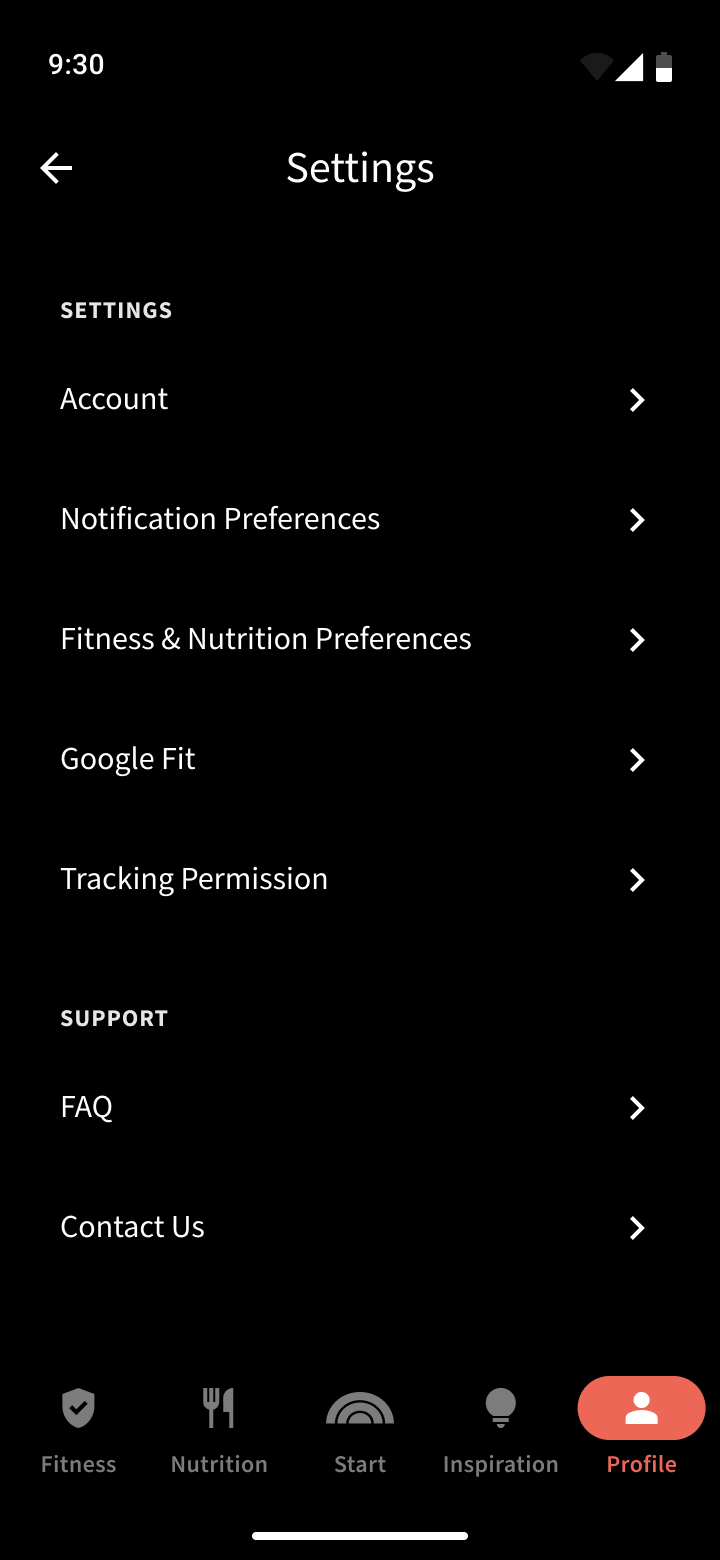Screen dimensions: 720x1560
Task: Select the Start tab
Action: click(x=360, y=1430)
